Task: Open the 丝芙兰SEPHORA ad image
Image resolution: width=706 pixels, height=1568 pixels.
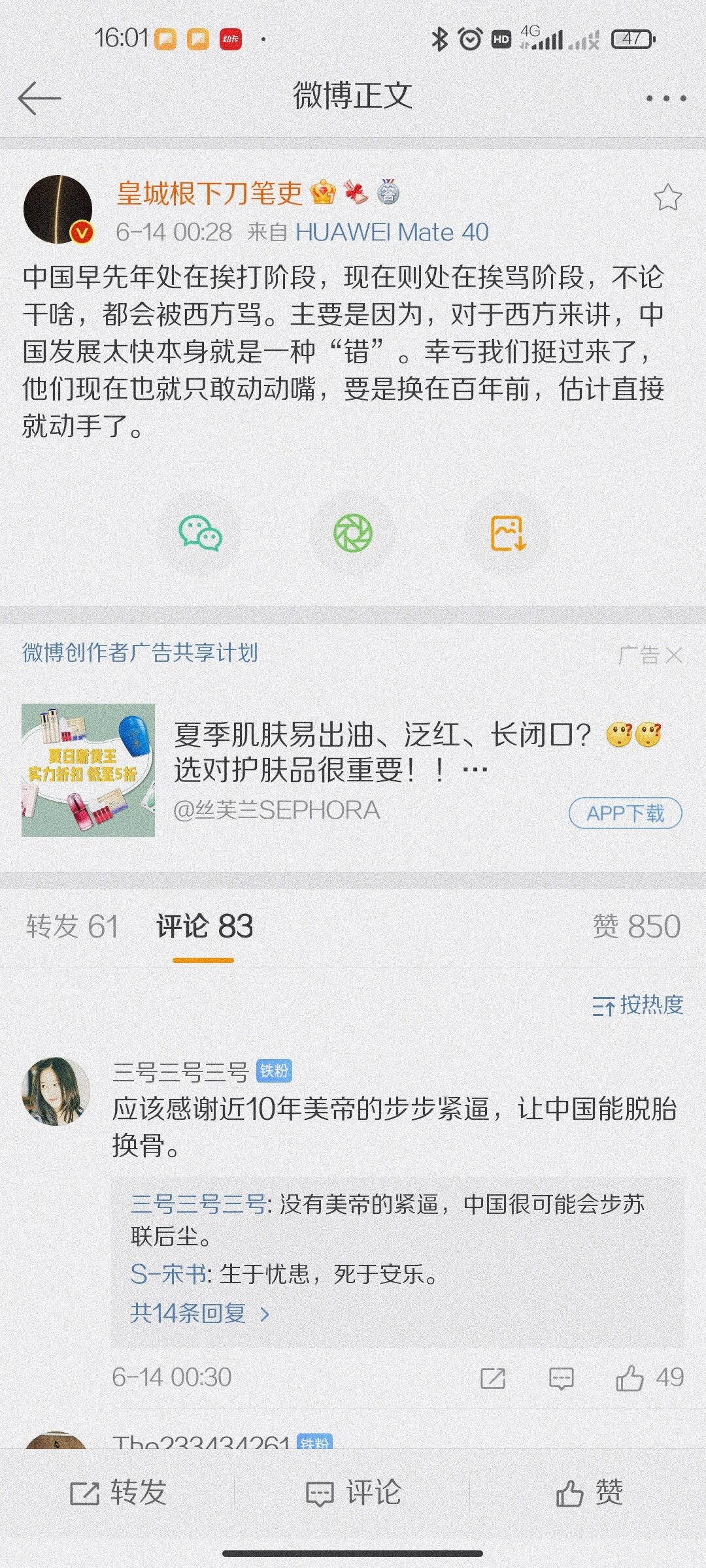Action: 88,770
